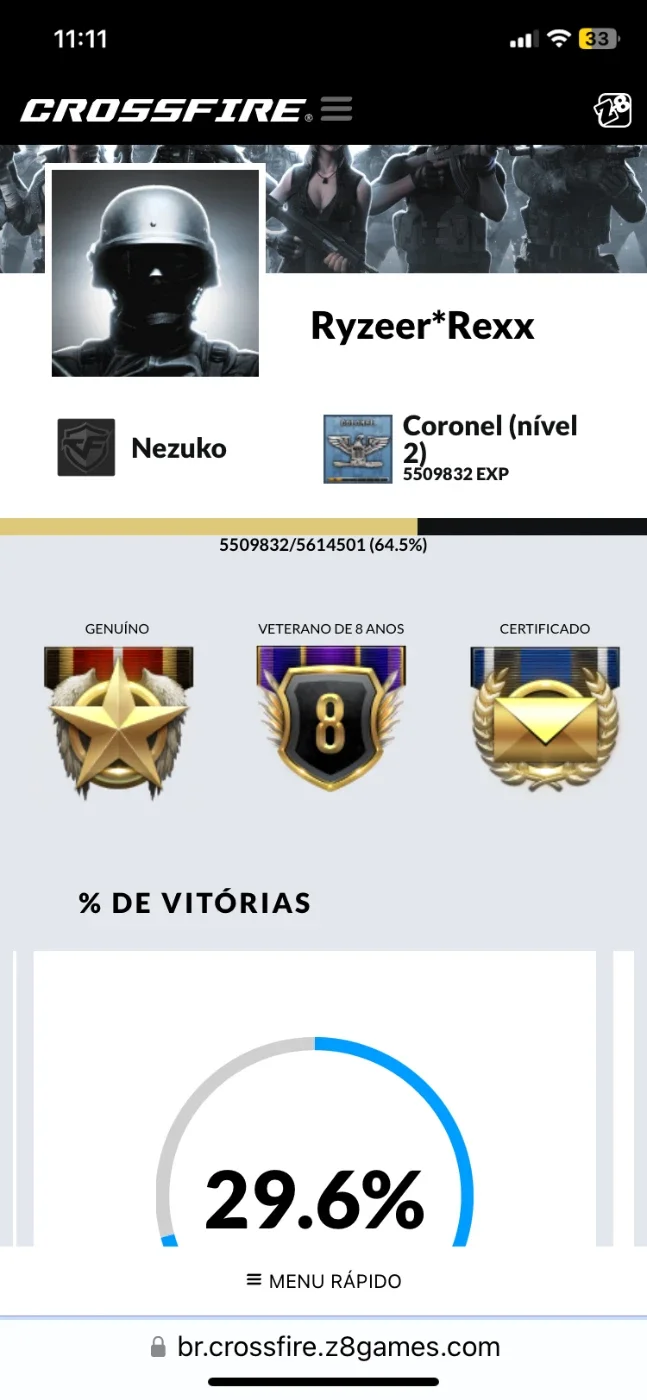Open the hamburger menu beside the Crossfire logo

point(337,108)
